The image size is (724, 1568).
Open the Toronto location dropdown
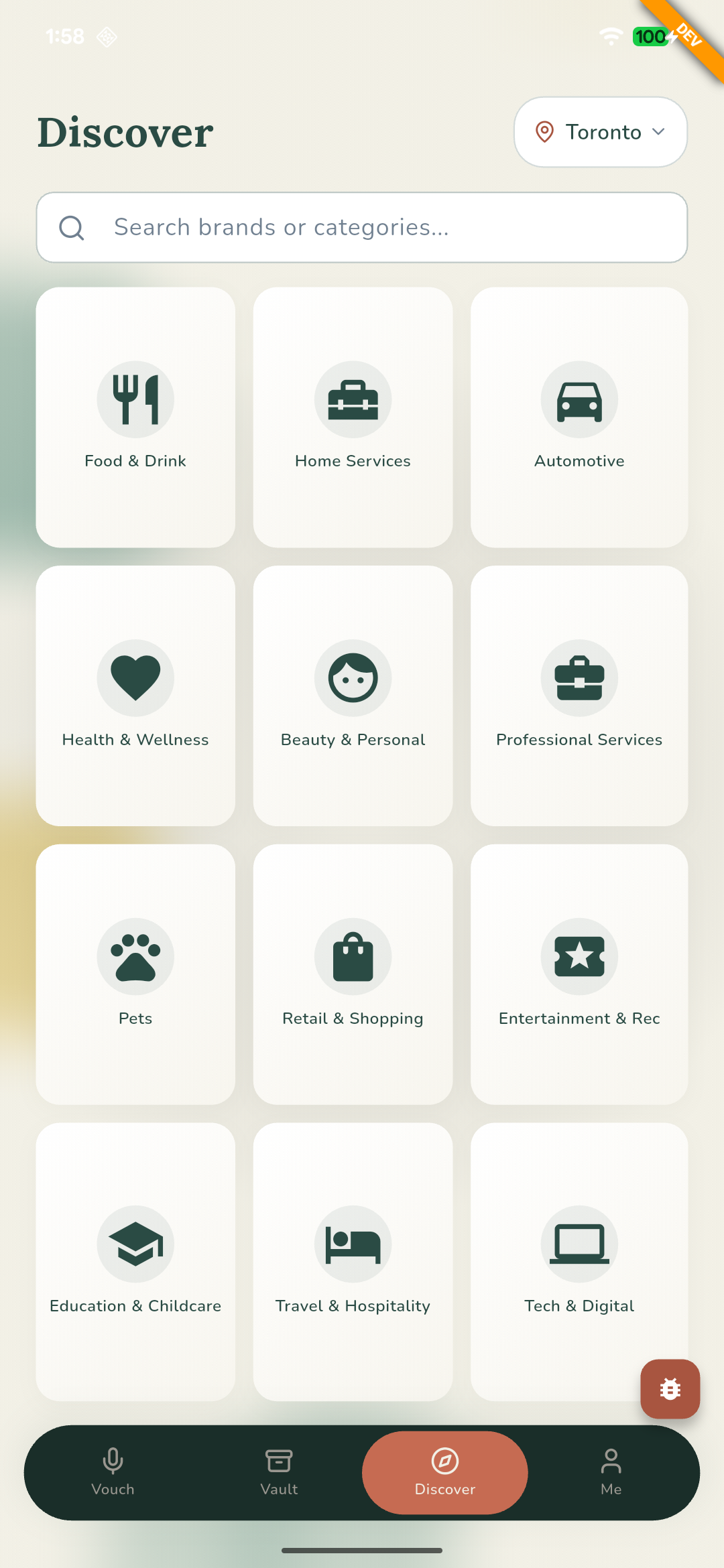coord(600,132)
